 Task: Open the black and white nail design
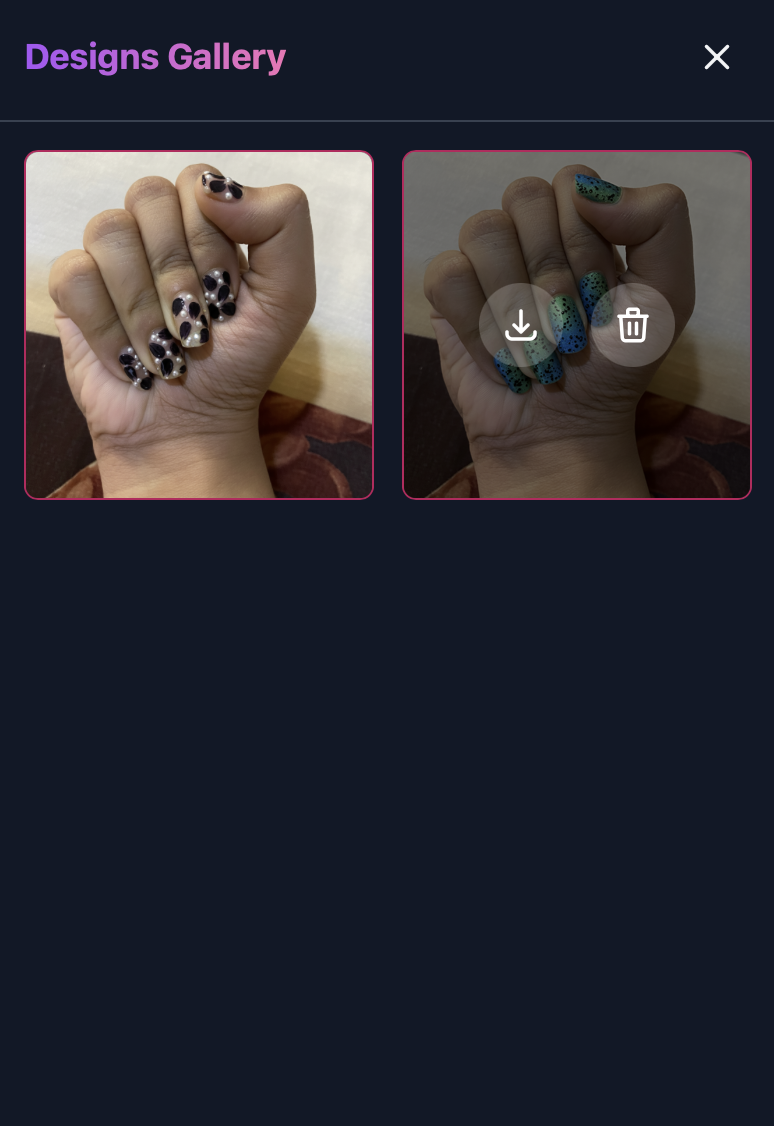click(199, 325)
